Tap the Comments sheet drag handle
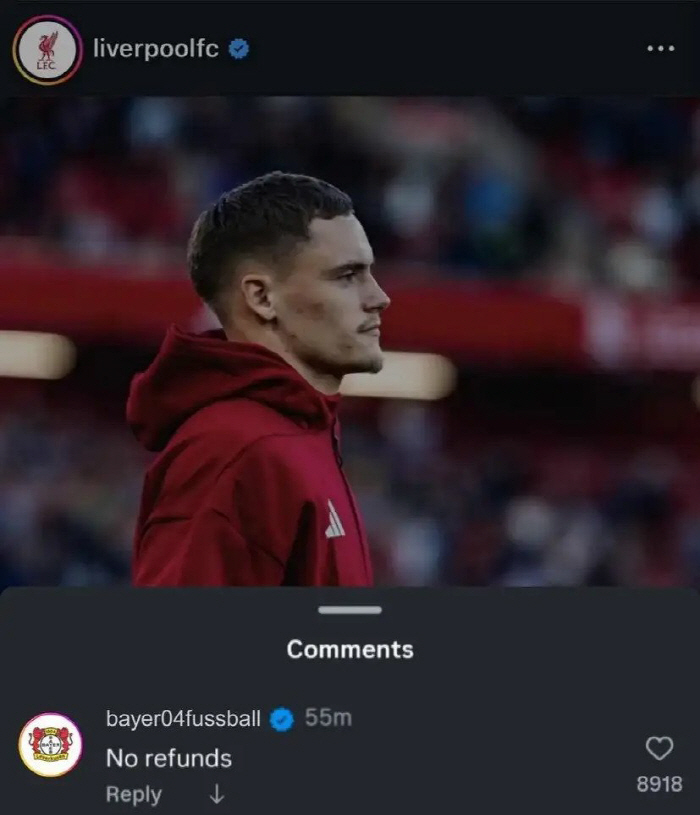 point(350,610)
